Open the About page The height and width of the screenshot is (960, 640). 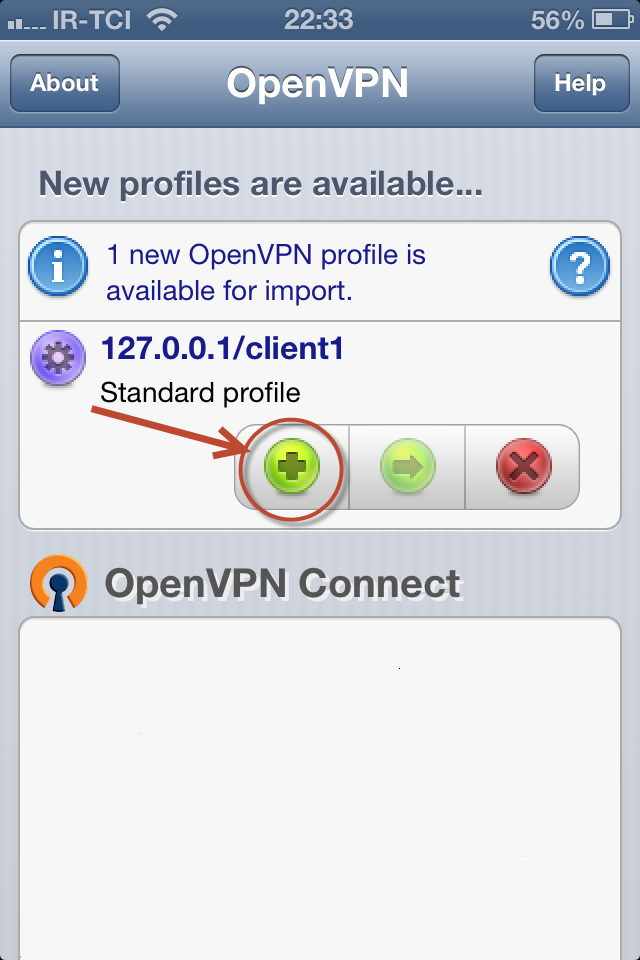65,83
